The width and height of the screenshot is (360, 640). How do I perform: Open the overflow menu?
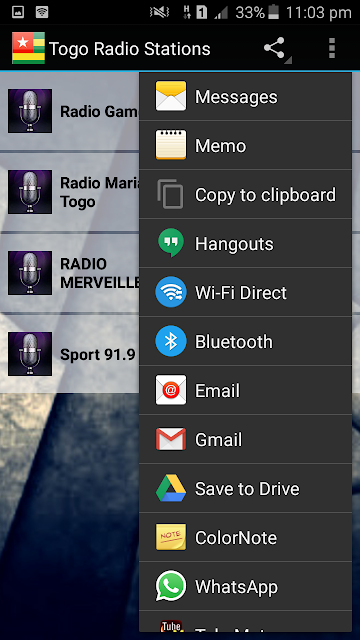[332, 49]
